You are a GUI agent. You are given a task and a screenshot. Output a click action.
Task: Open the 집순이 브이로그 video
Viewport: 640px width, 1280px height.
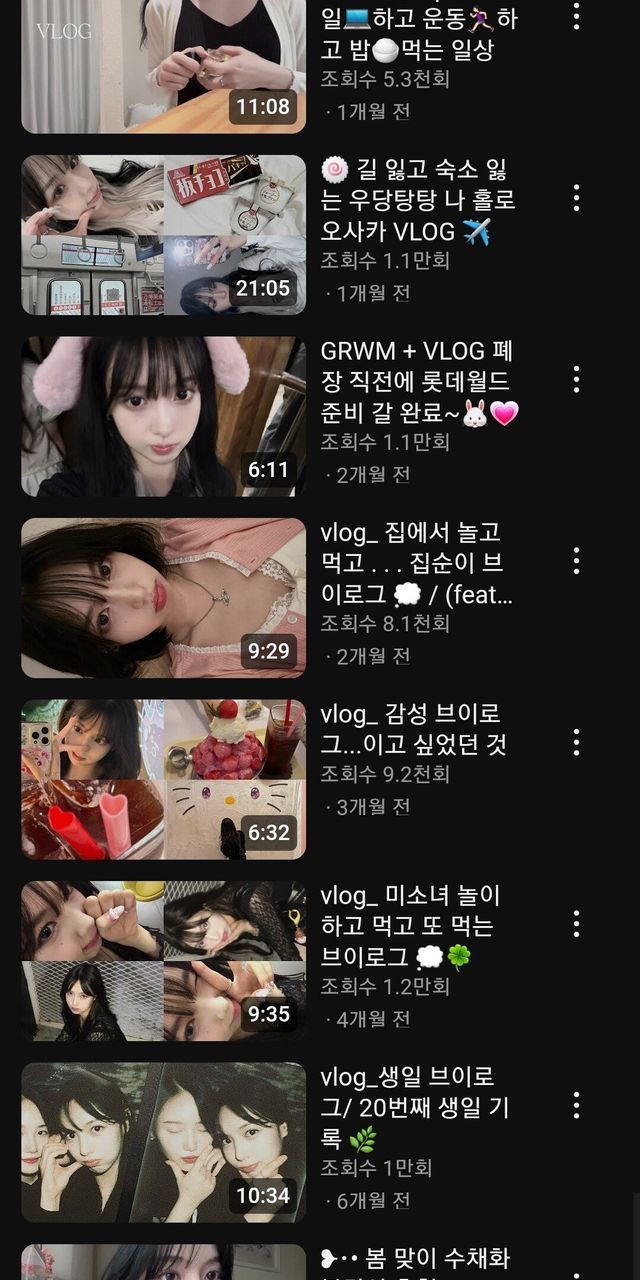pyautogui.click(x=164, y=598)
